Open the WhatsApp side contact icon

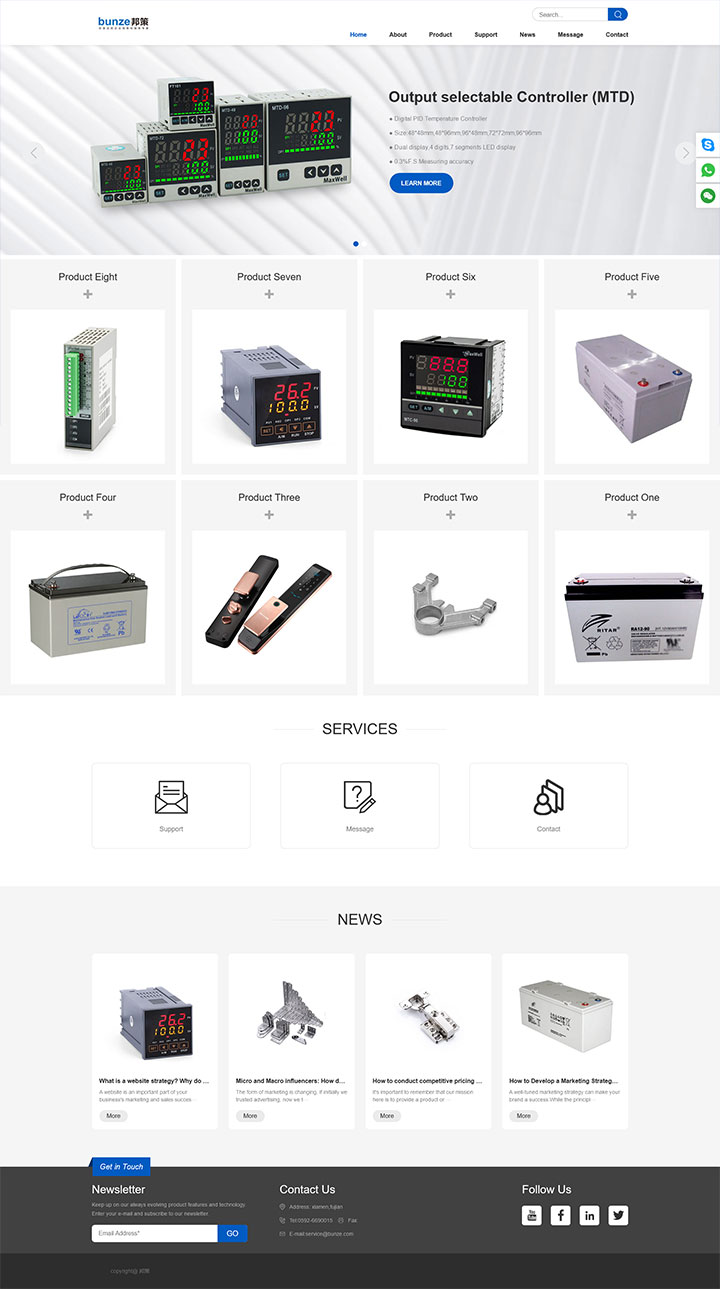pos(708,170)
